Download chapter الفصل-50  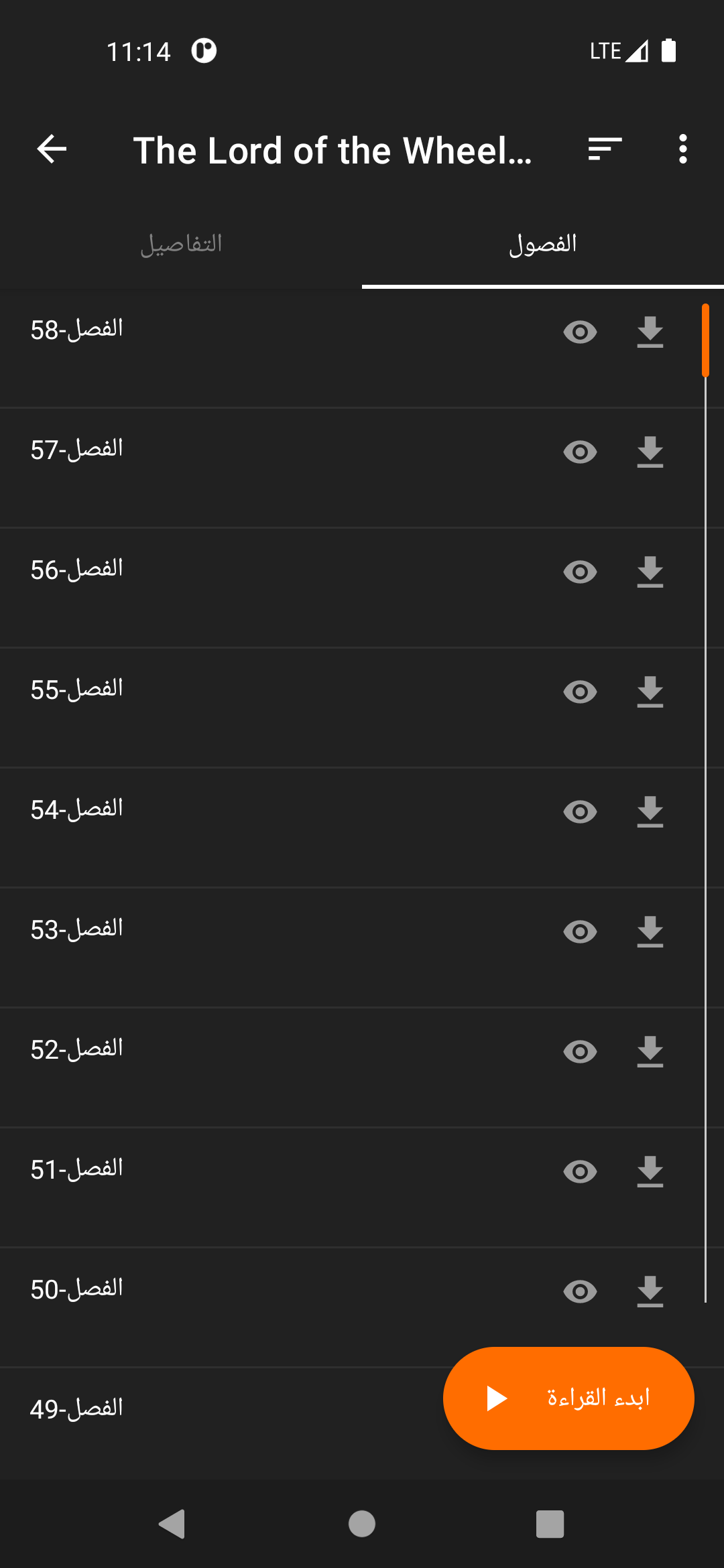[x=650, y=1292]
